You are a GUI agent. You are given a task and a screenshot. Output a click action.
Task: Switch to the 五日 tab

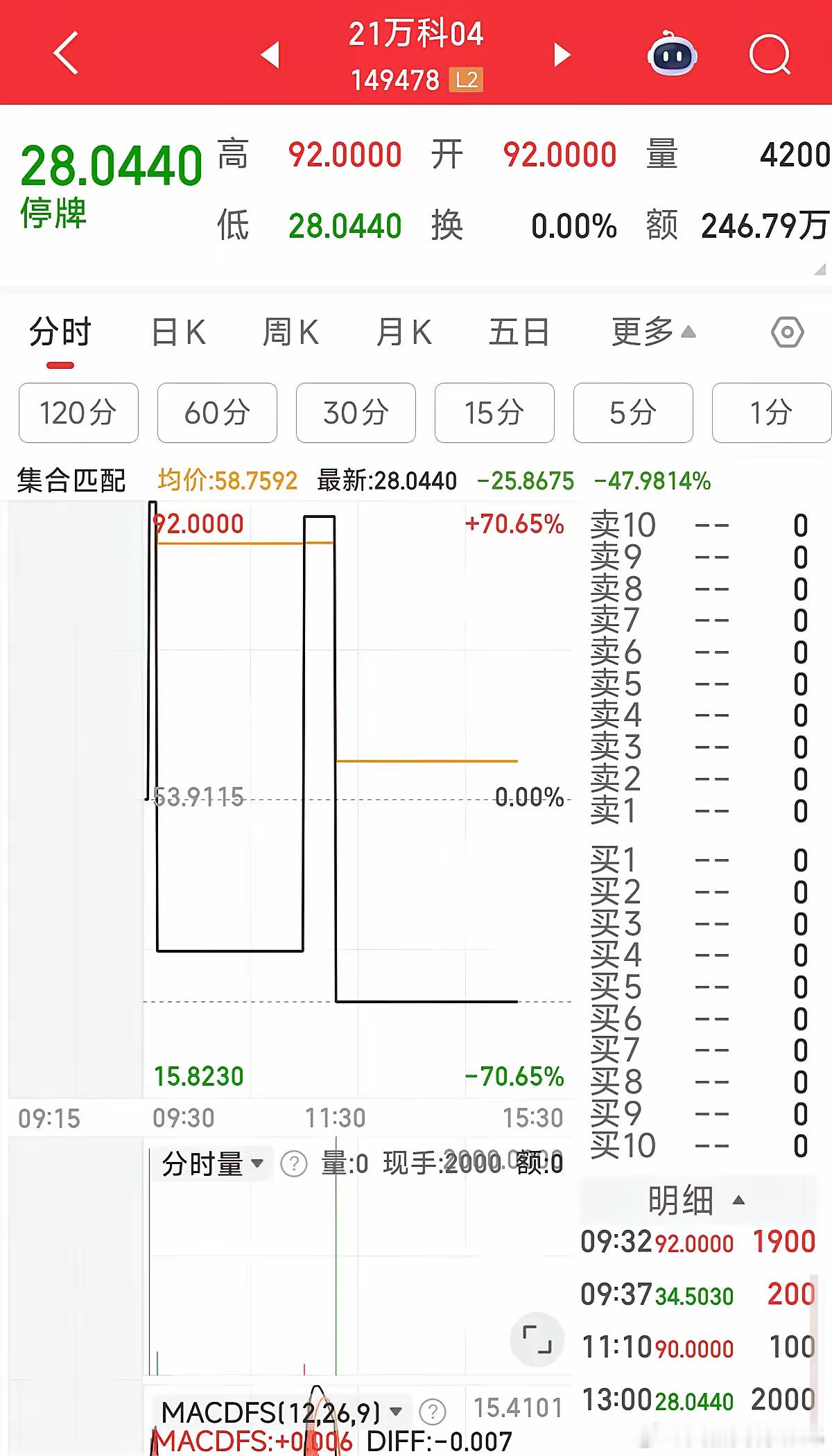click(519, 333)
